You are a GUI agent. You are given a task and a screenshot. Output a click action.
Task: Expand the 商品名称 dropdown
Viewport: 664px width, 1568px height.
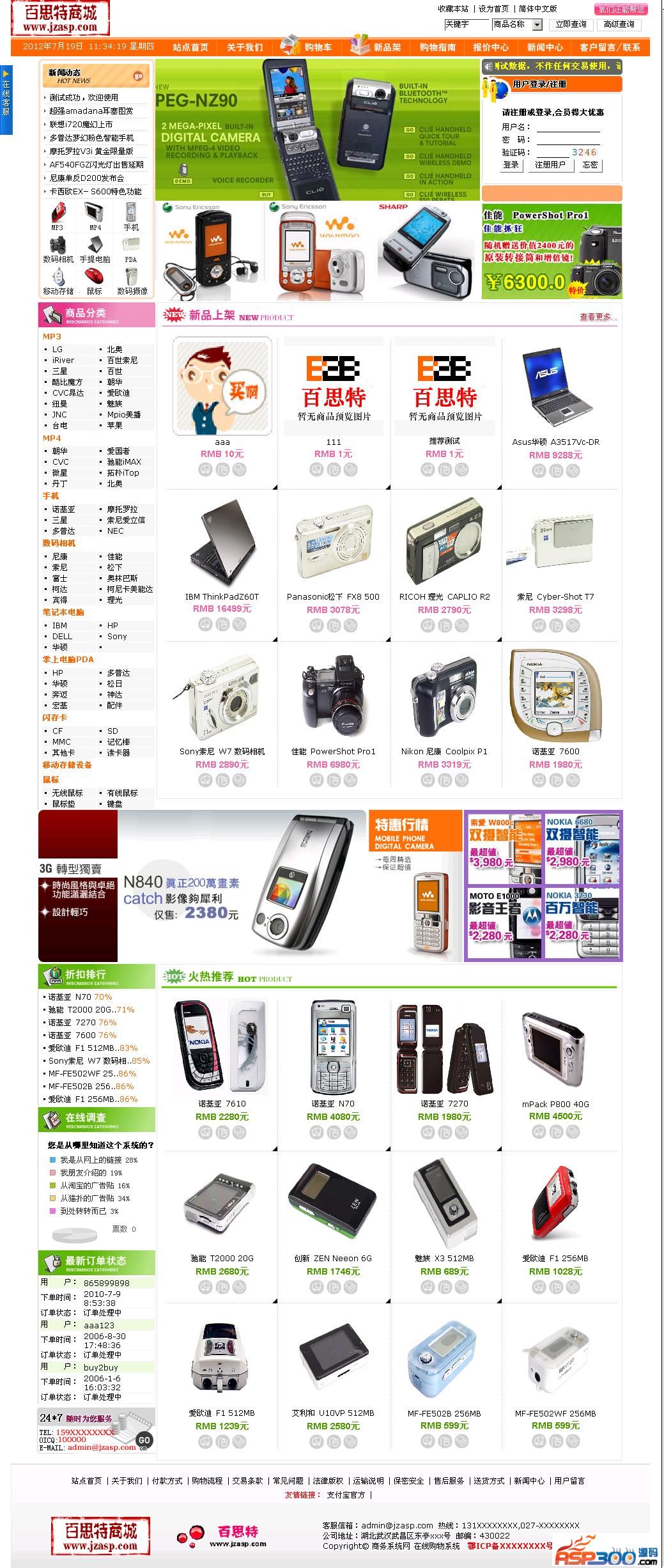click(x=537, y=25)
